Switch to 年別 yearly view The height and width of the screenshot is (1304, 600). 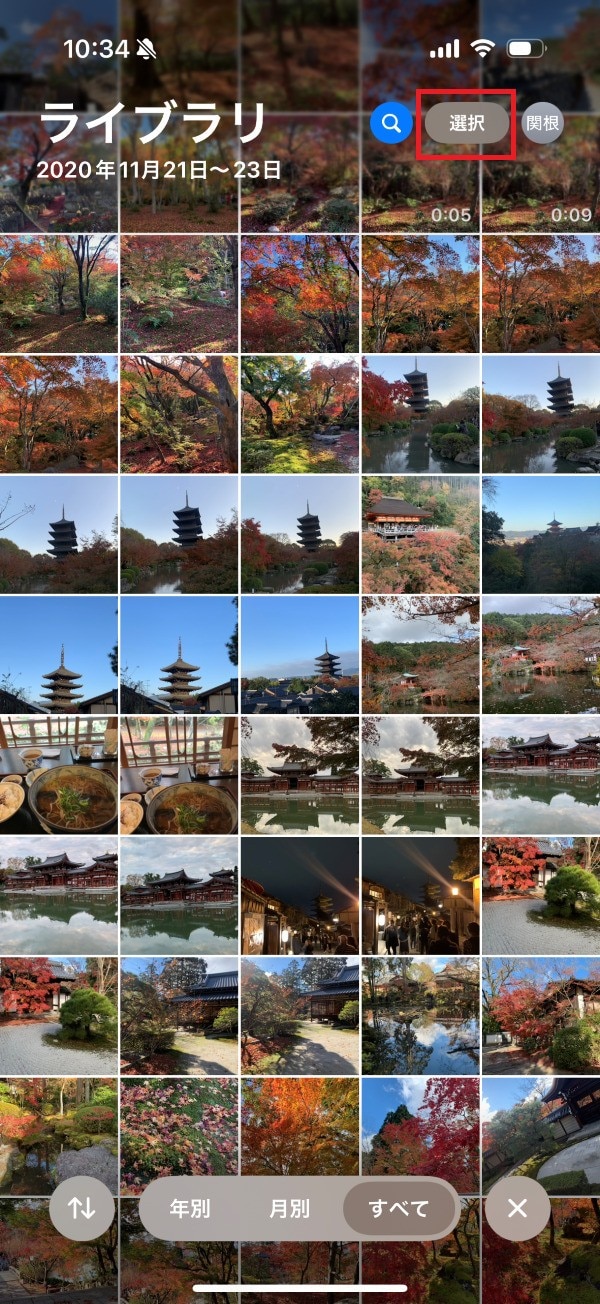190,1208
